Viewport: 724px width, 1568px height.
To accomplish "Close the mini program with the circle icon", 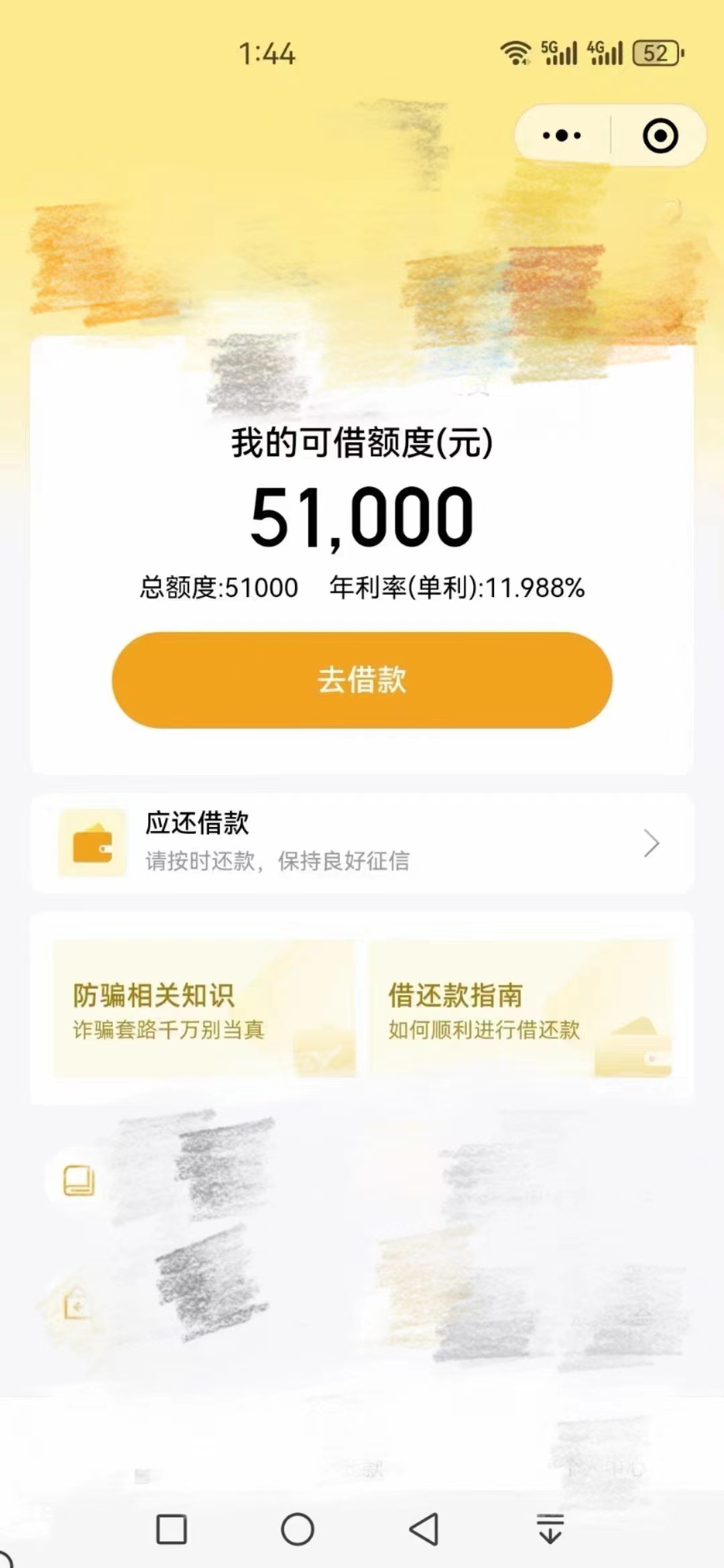I will click(x=660, y=135).
